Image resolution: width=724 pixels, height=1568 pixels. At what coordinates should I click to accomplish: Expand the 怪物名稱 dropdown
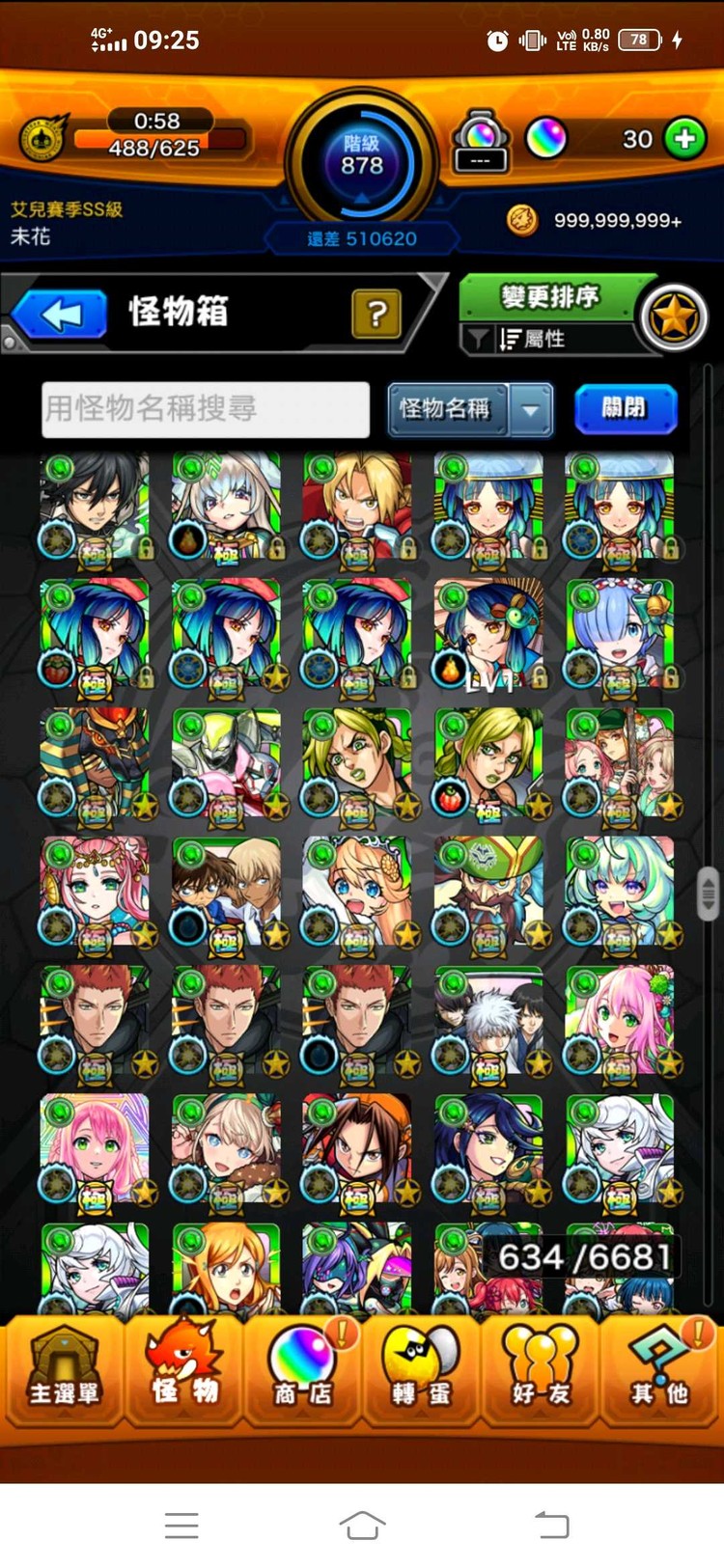tap(530, 409)
